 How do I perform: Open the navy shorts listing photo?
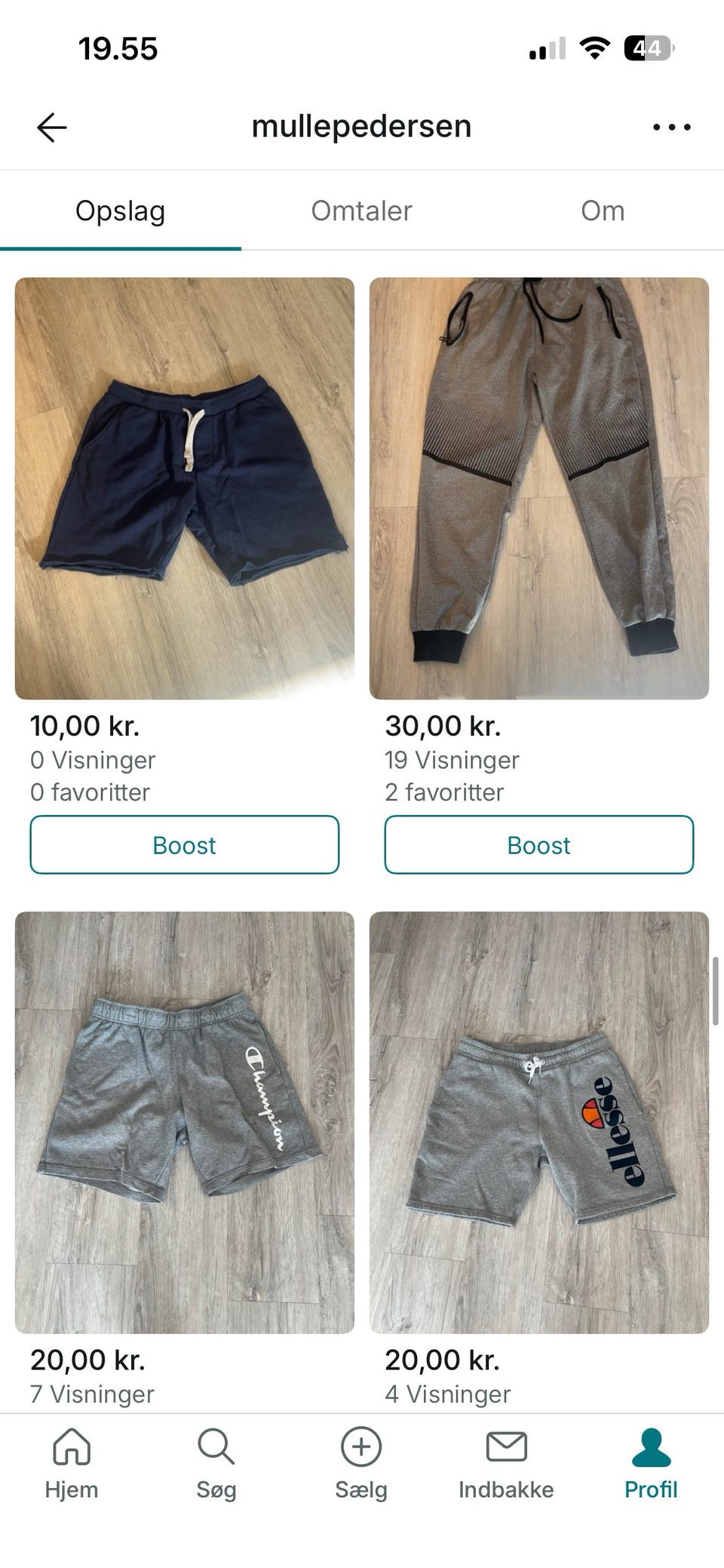click(x=184, y=487)
